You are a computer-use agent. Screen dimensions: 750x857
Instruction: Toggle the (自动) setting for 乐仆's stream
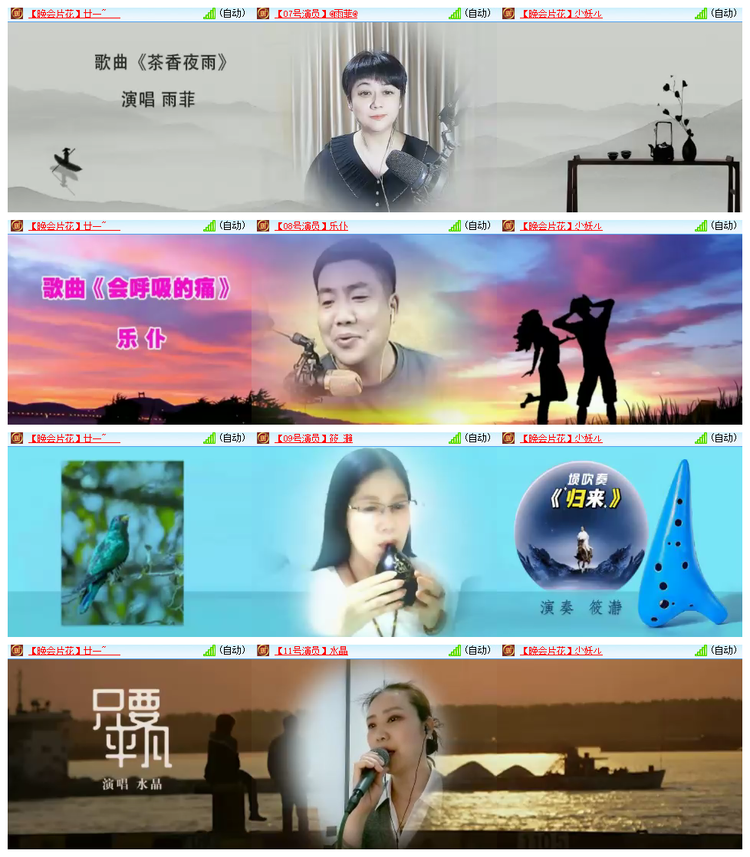[478, 226]
